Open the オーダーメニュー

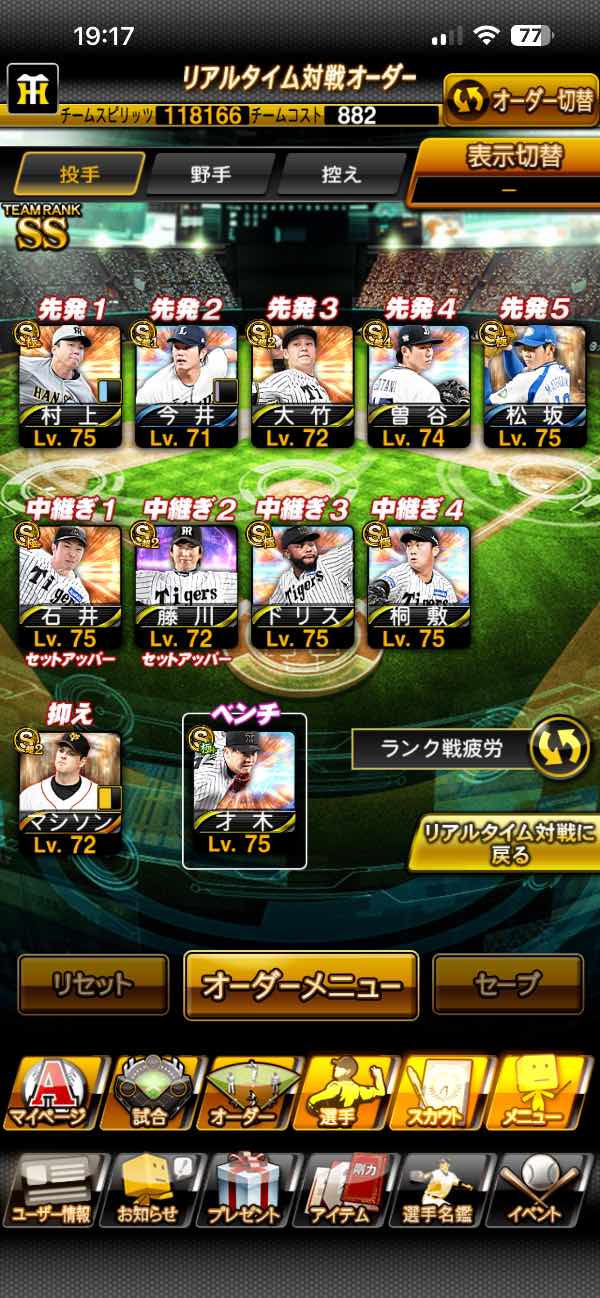pyautogui.click(x=301, y=985)
